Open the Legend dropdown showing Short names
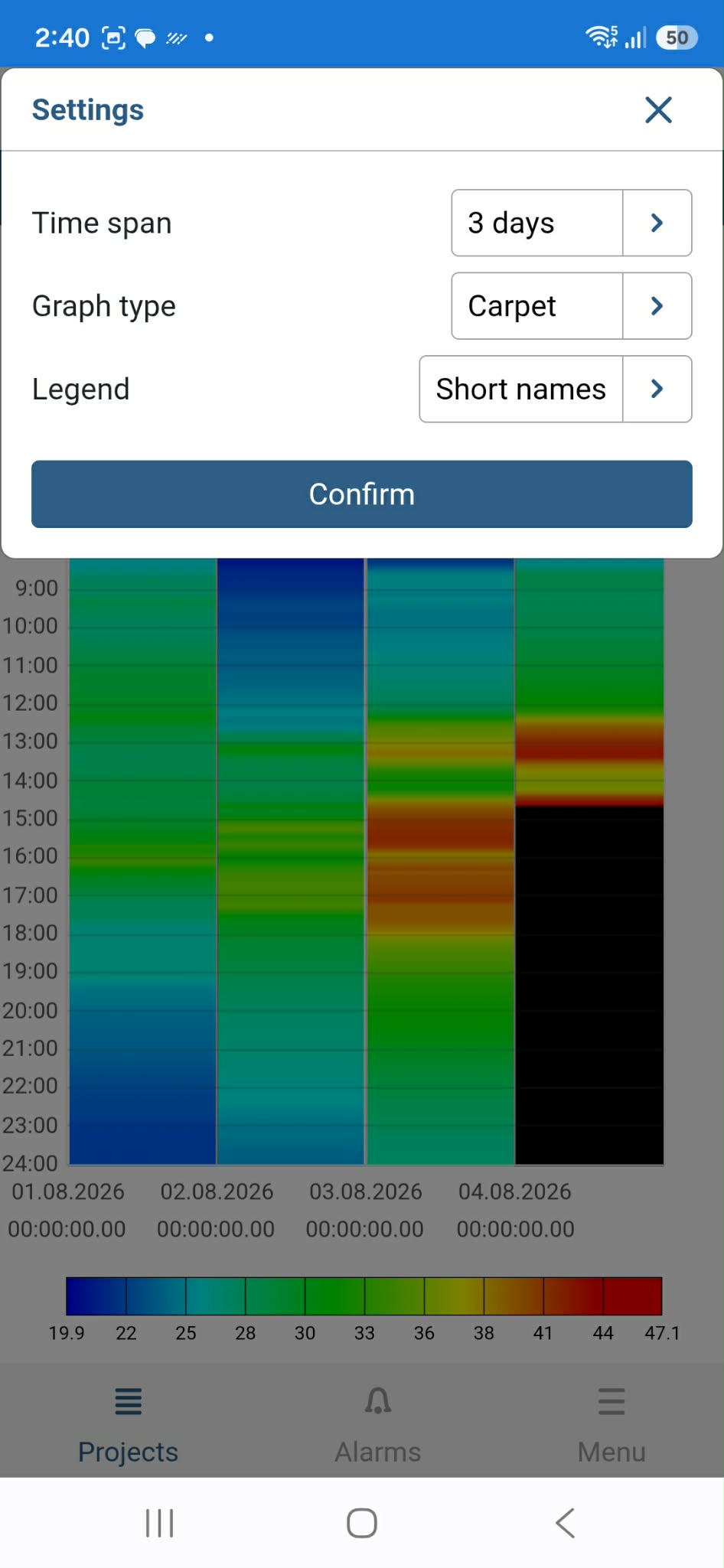Image resolution: width=724 pixels, height=1568 pixels. click(556, 389)
